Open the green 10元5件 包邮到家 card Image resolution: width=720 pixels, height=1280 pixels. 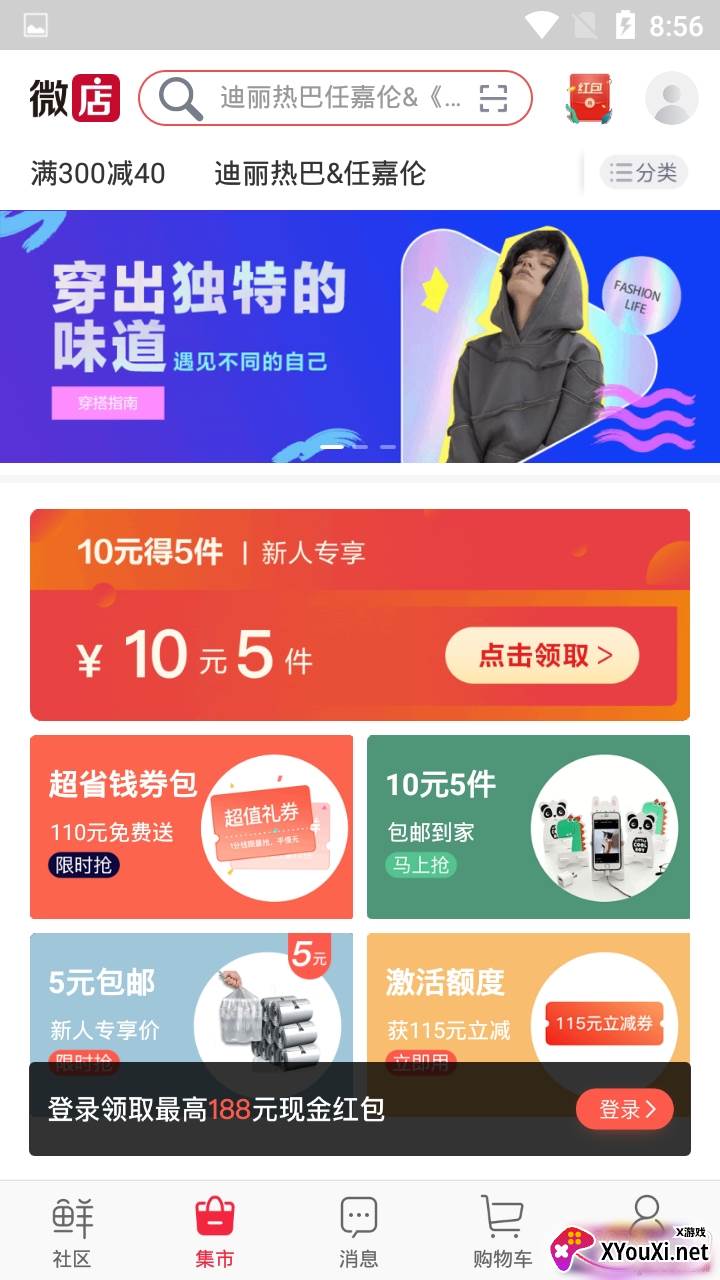(x=528, y=826)
